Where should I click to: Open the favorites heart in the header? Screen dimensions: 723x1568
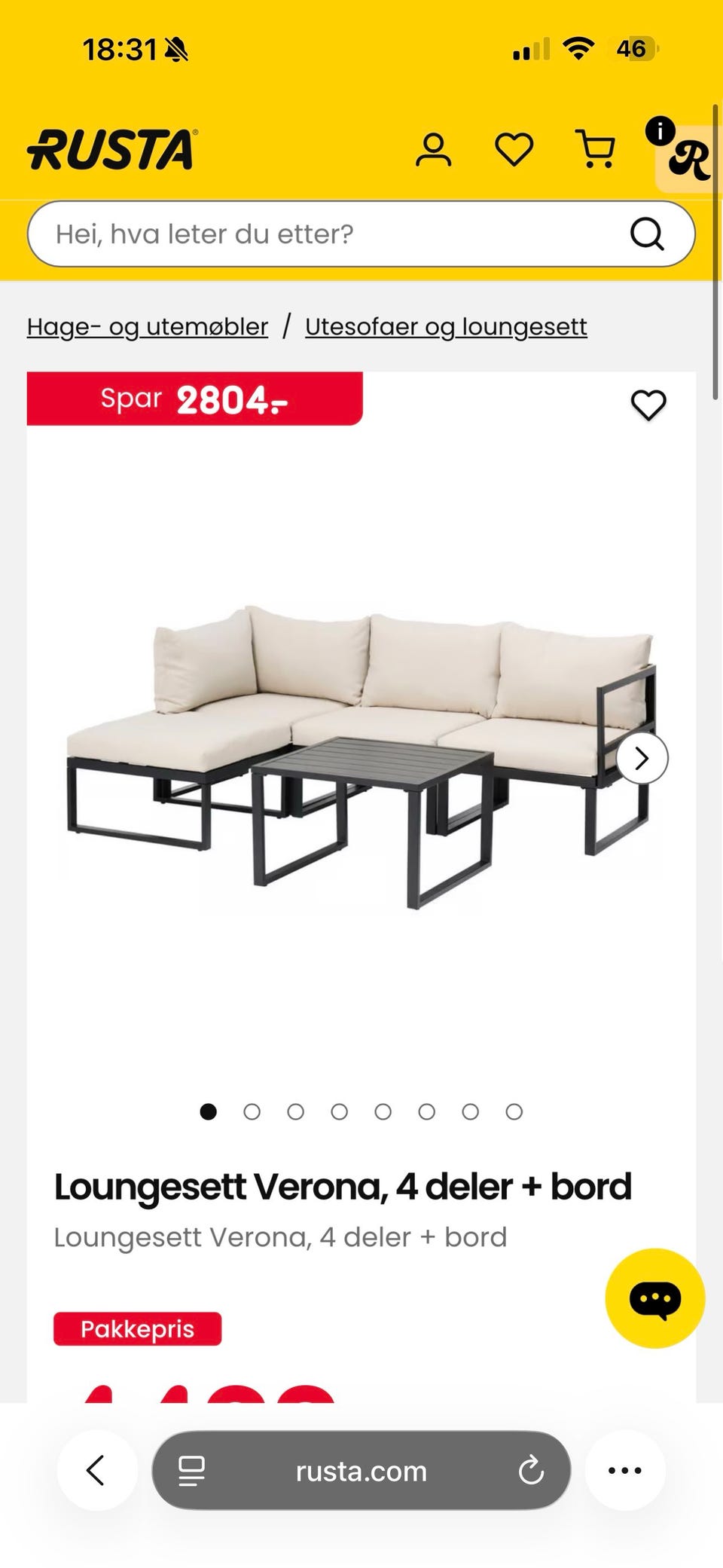(514, 149)
